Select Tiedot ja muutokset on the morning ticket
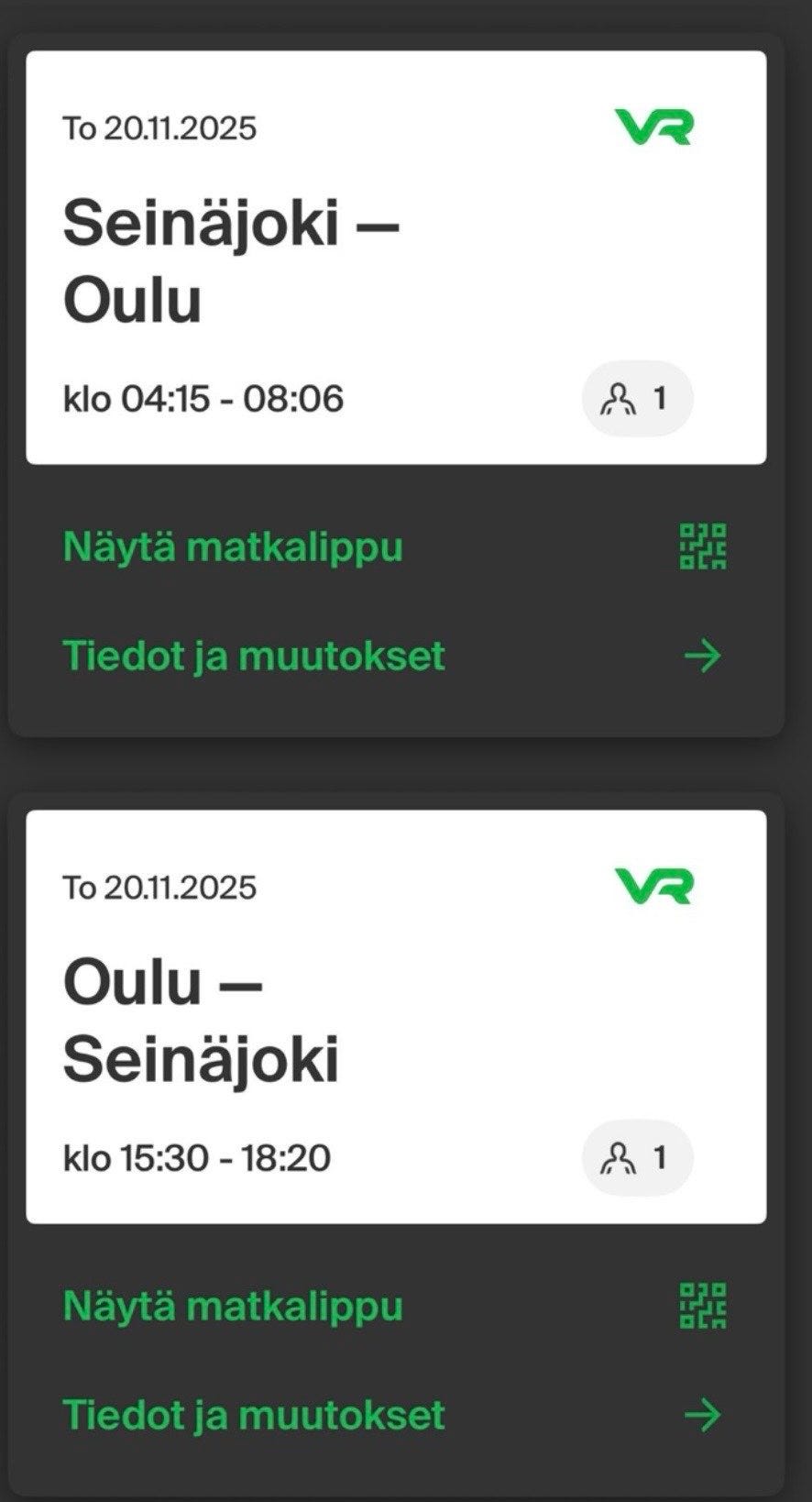The image size is (812, 1502). (254, 656)
